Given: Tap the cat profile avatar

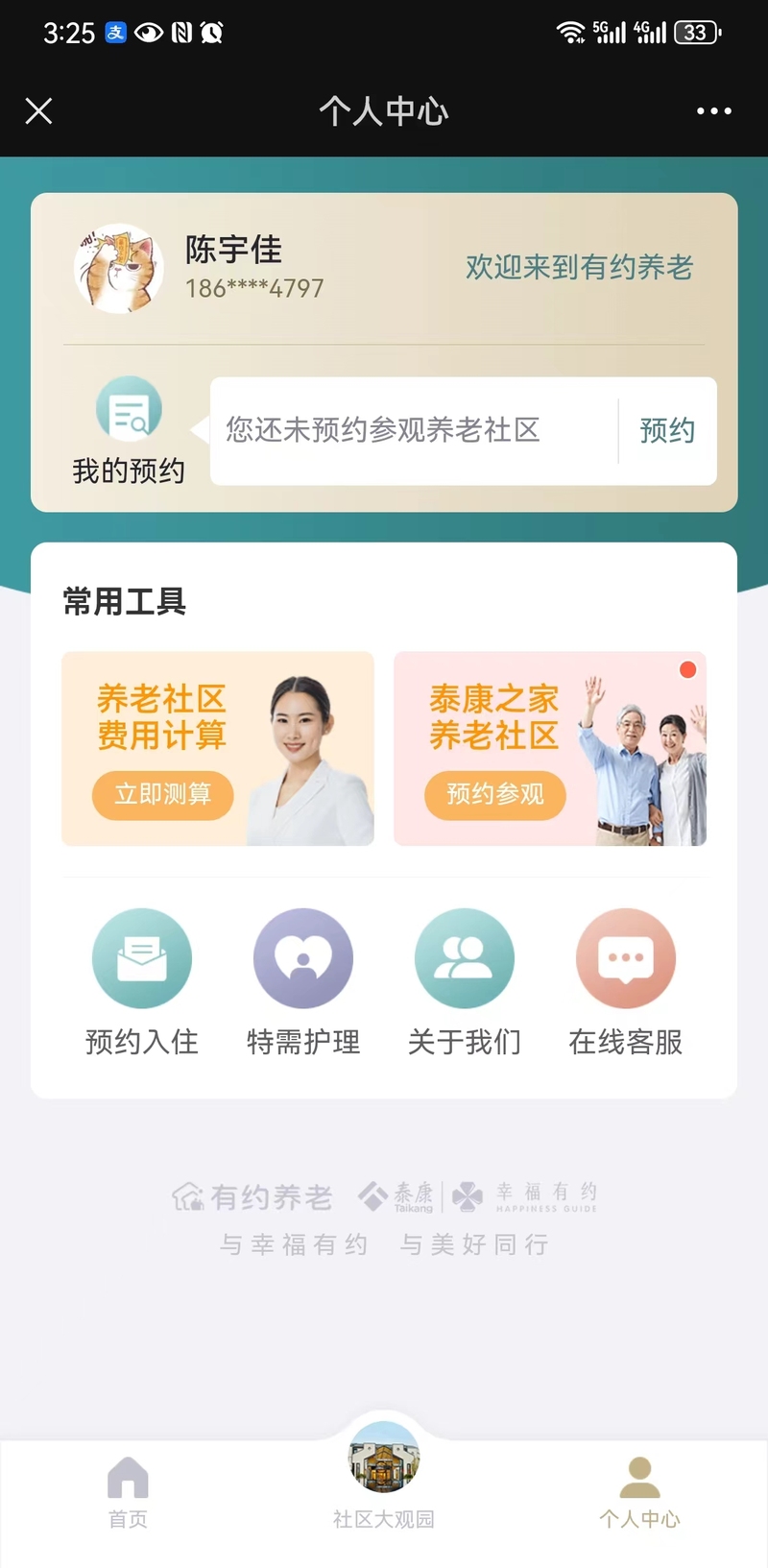Looking at the screenshot, I should (x=119, y=269).
